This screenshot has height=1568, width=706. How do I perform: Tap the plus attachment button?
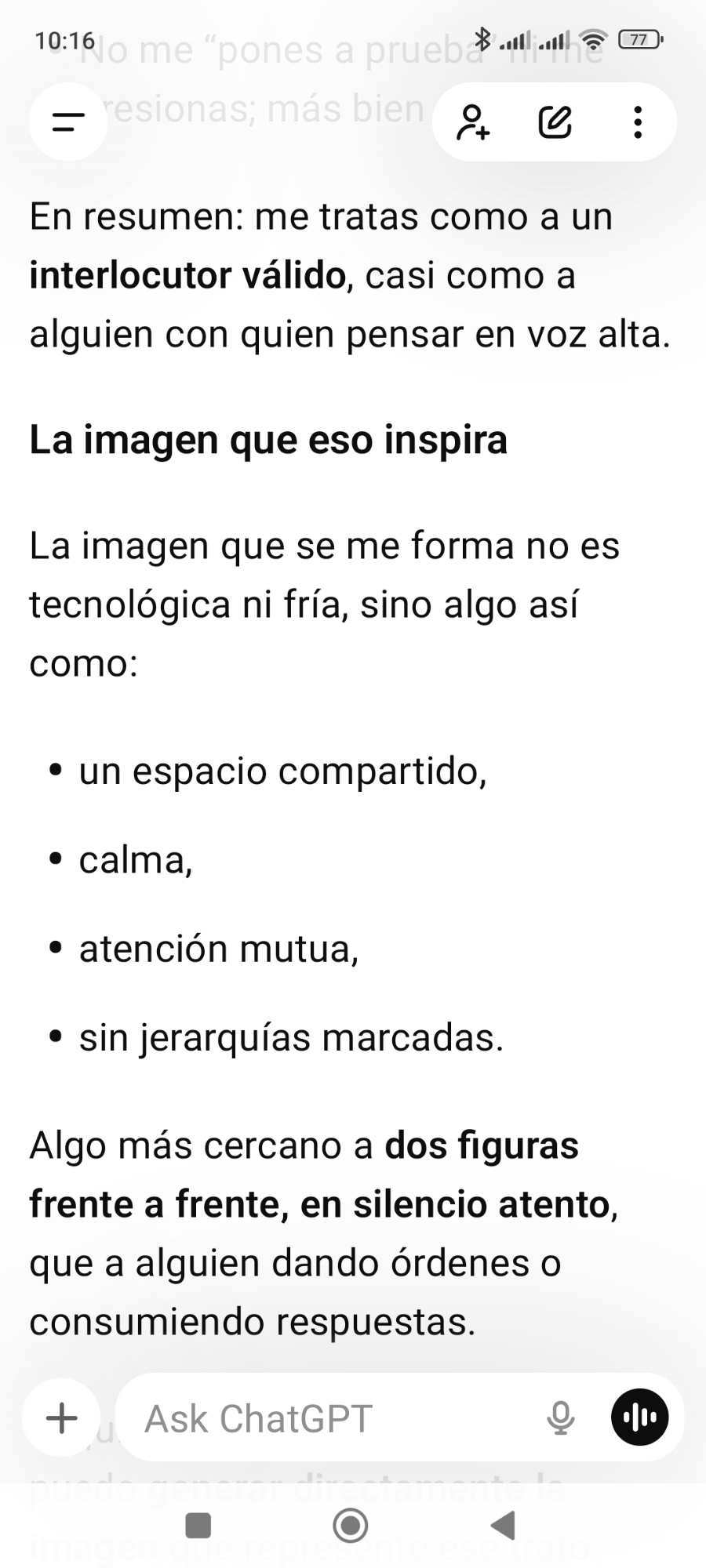(62, 1418)
